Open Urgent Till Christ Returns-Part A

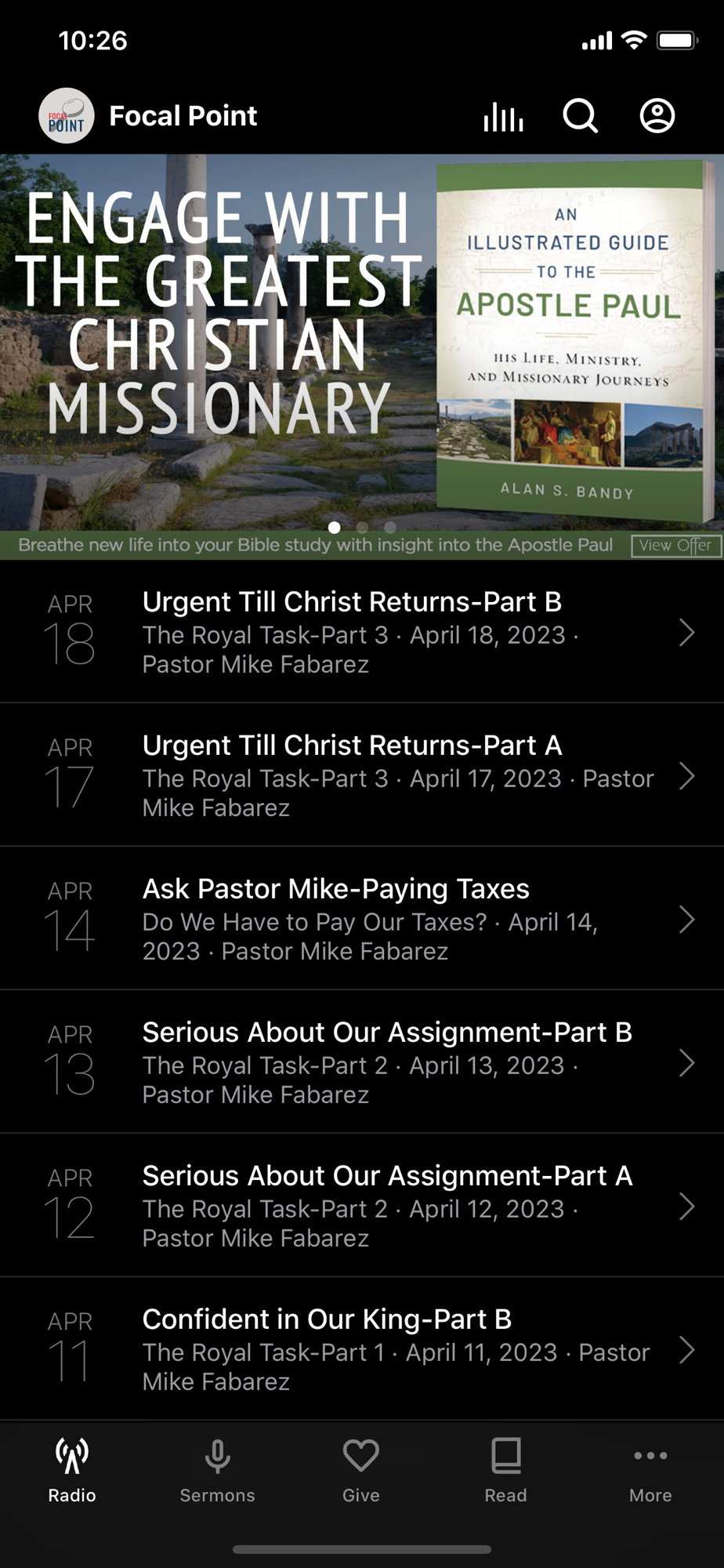(x=360, y=775)
